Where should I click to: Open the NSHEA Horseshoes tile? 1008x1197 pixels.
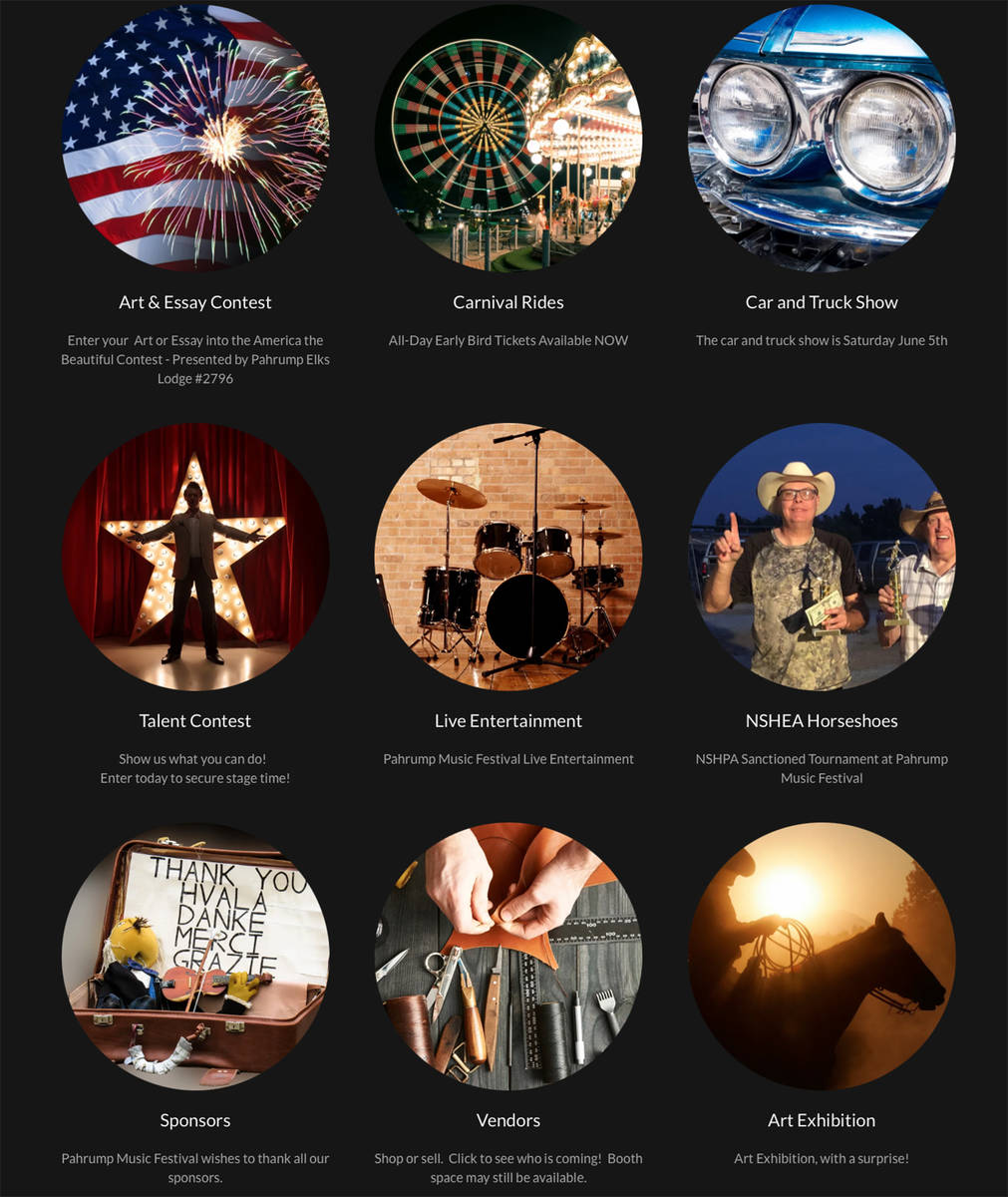tap(822, 557)
